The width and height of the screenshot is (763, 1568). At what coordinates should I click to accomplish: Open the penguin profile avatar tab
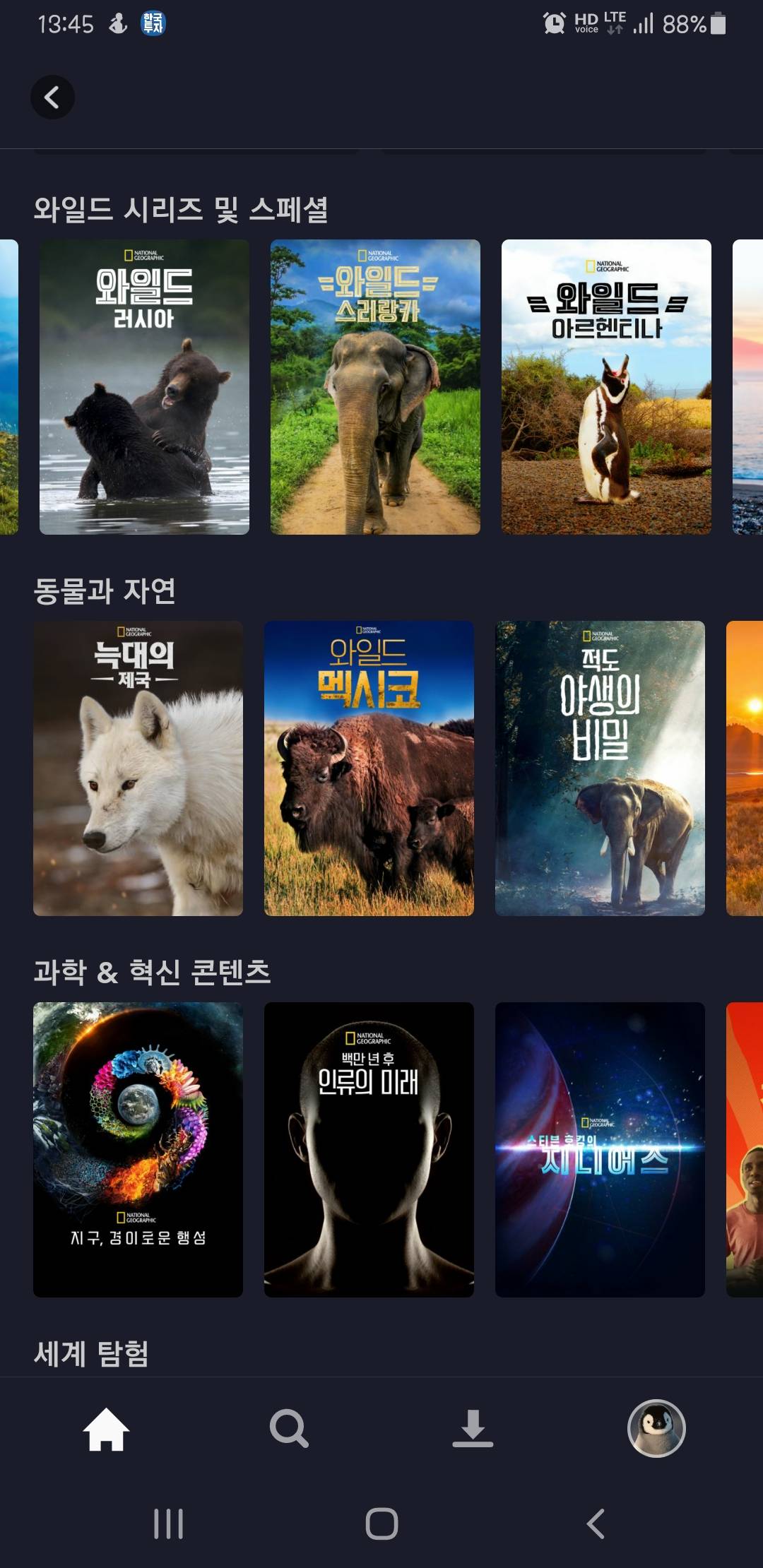(656, 1428)
